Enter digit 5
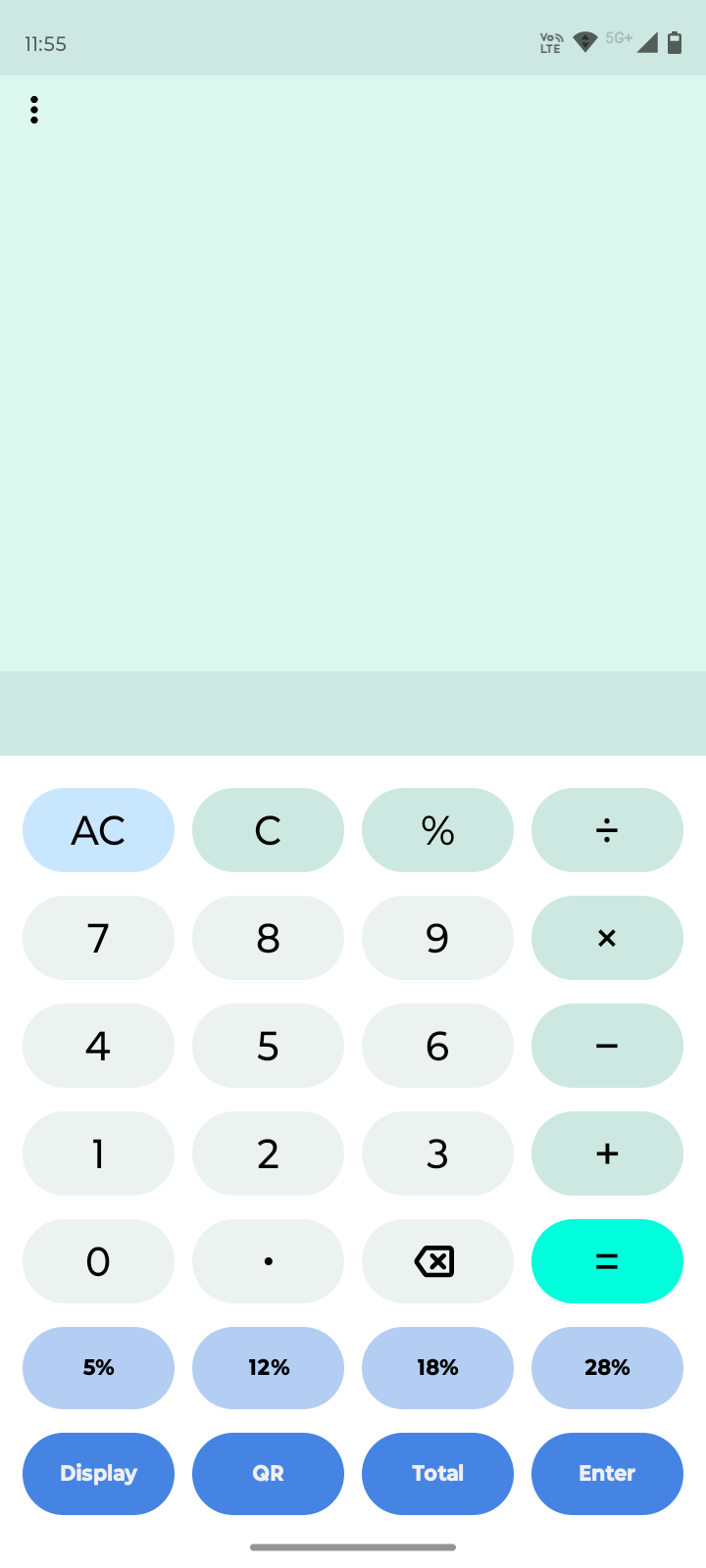706x1568 pixels. coord(268,1046)
